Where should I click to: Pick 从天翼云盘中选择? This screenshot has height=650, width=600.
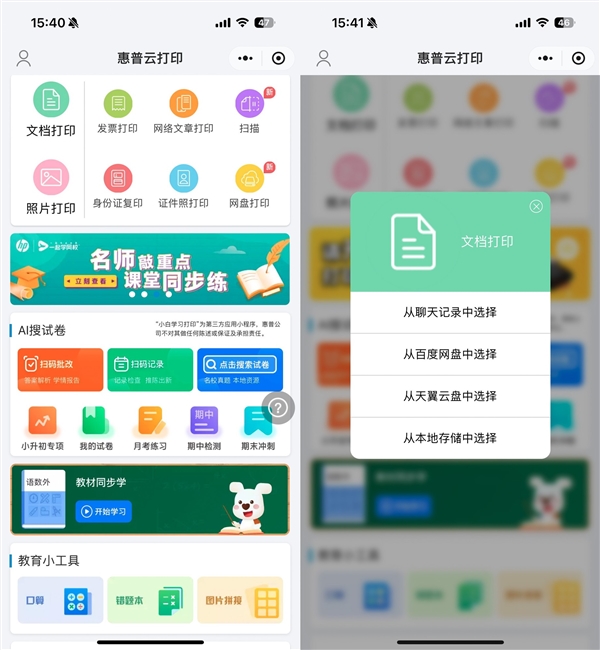tap(450, 396)
